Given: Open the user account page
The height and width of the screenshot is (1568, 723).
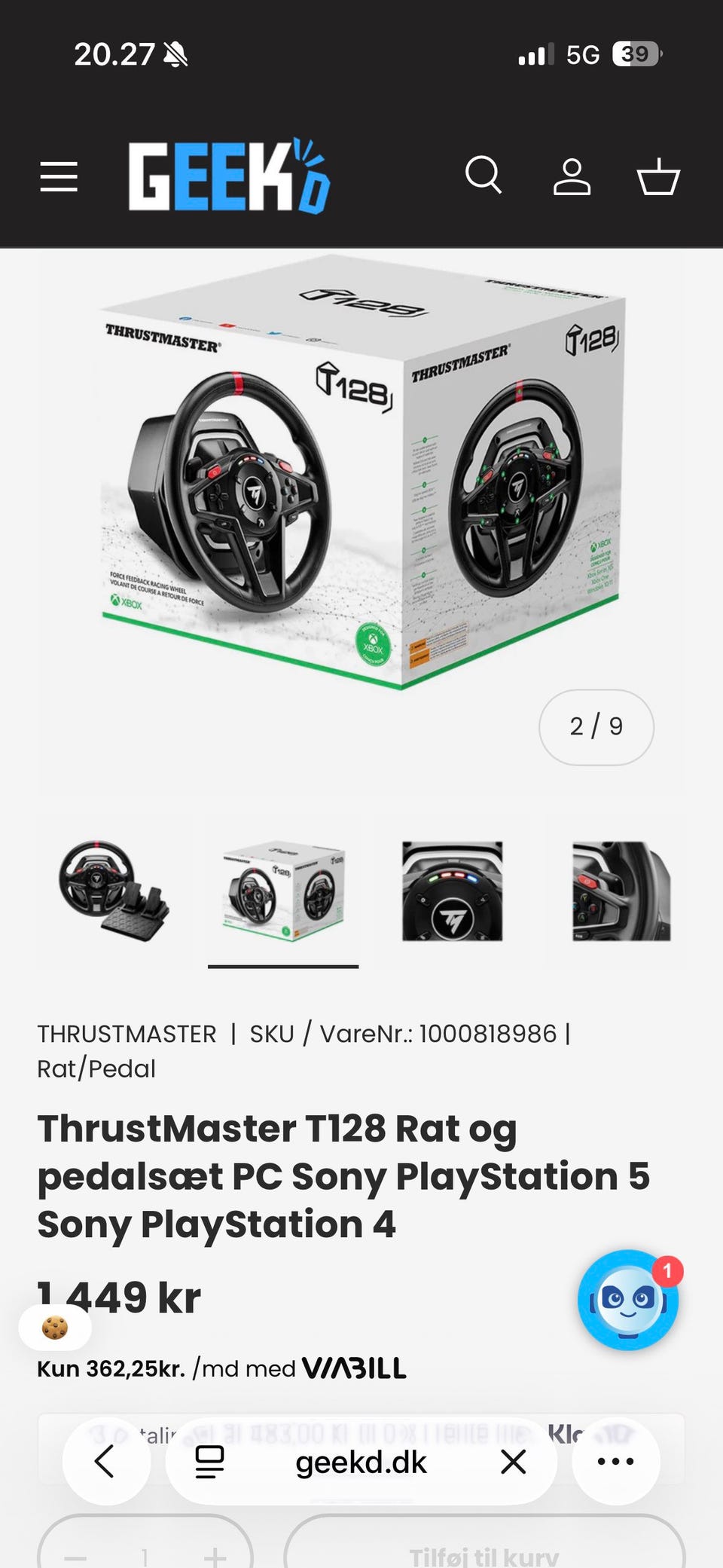Looking at the screenshot, I should [572, 177].
